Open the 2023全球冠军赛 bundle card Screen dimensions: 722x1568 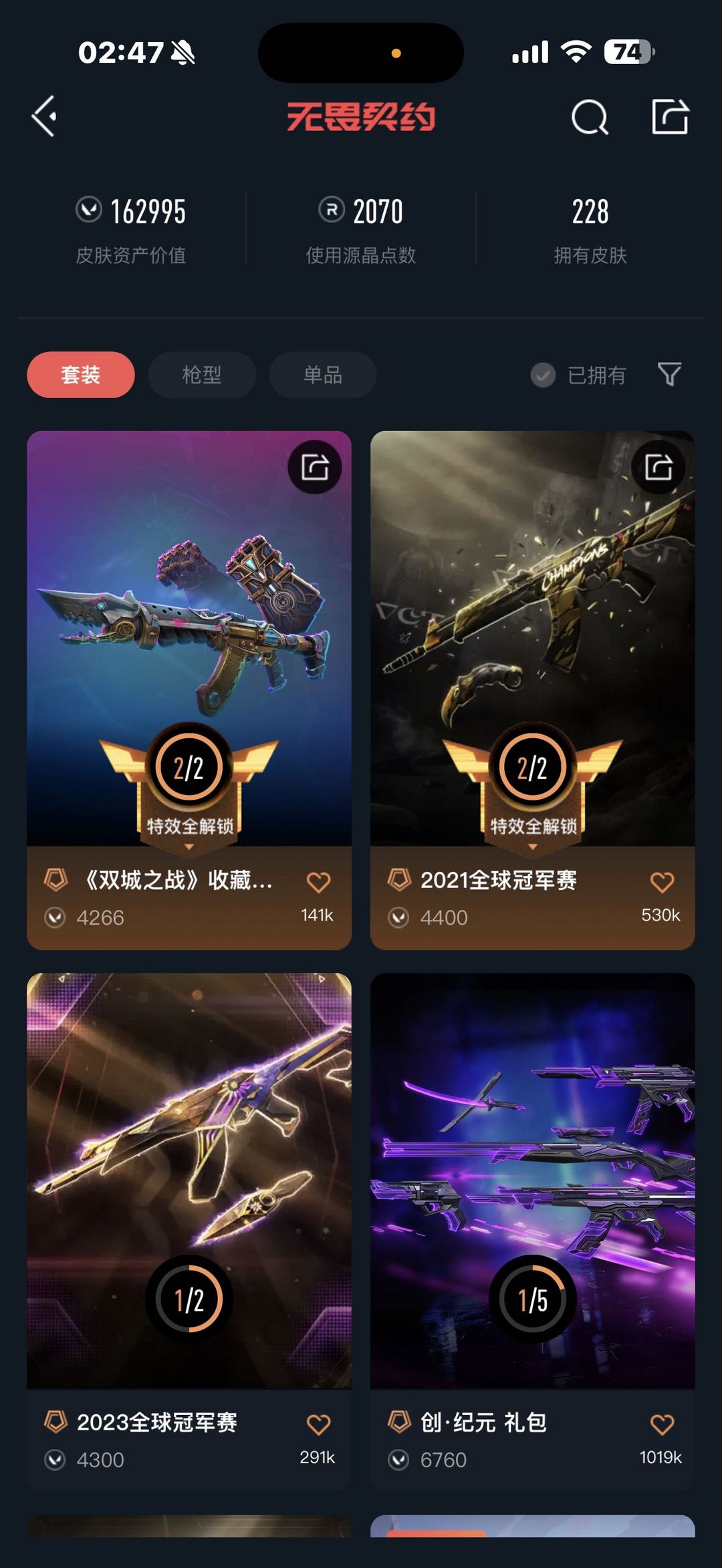click(x=189, y=1231)
